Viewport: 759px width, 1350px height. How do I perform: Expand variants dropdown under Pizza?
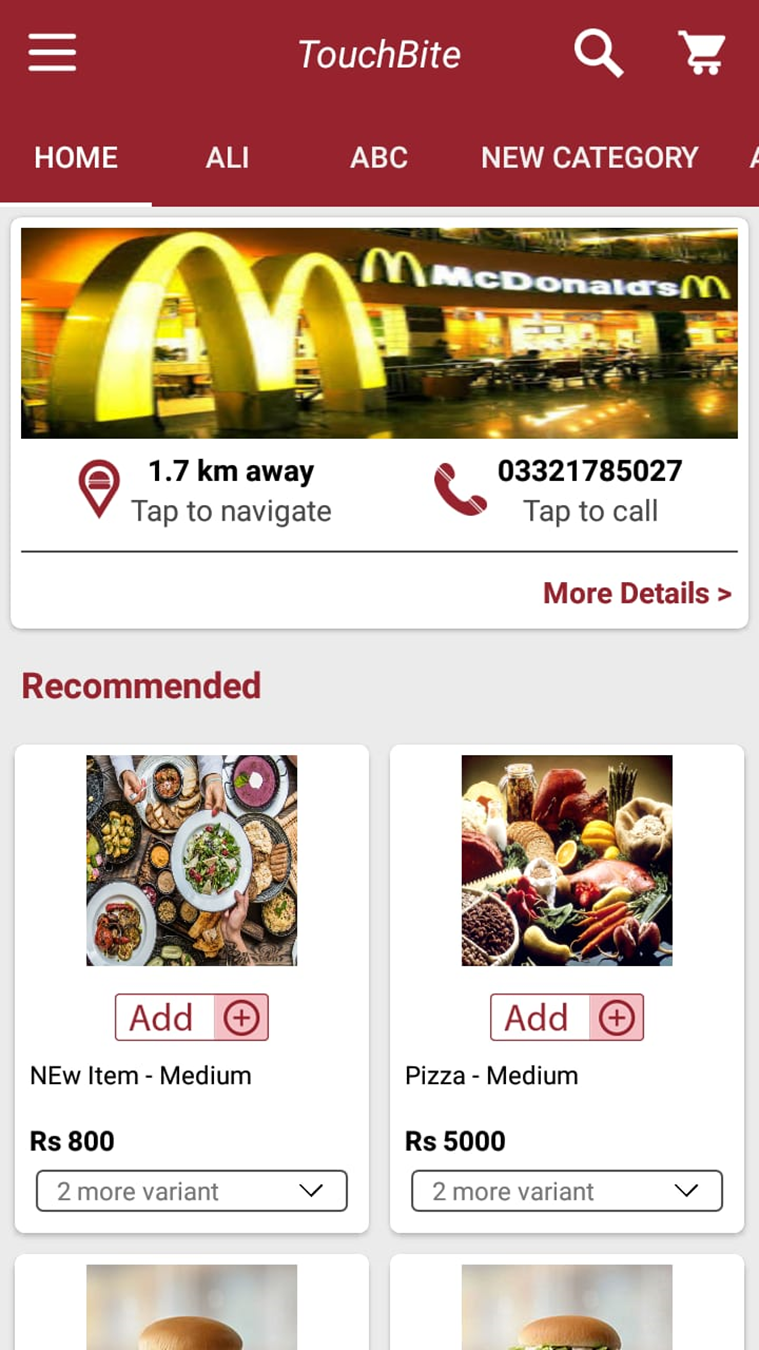pyautogui.click(x=567, y=1191)
